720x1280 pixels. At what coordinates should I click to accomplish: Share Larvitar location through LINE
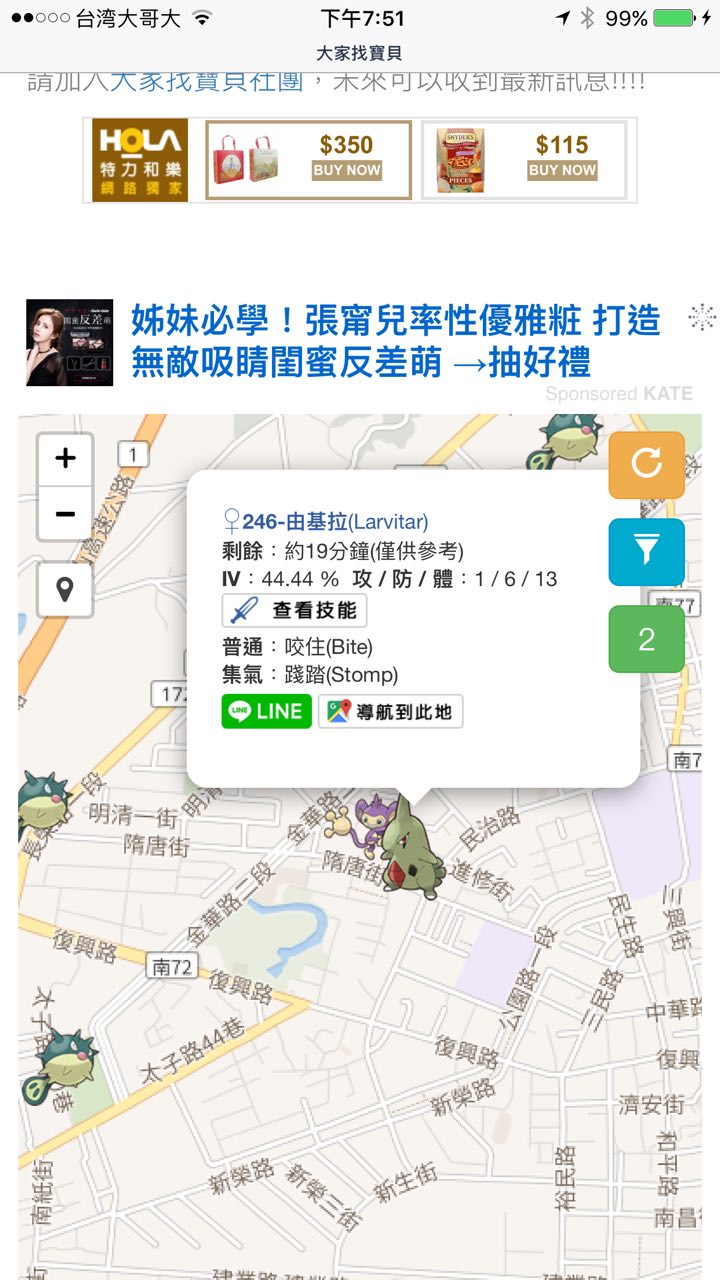coord(266,711)
